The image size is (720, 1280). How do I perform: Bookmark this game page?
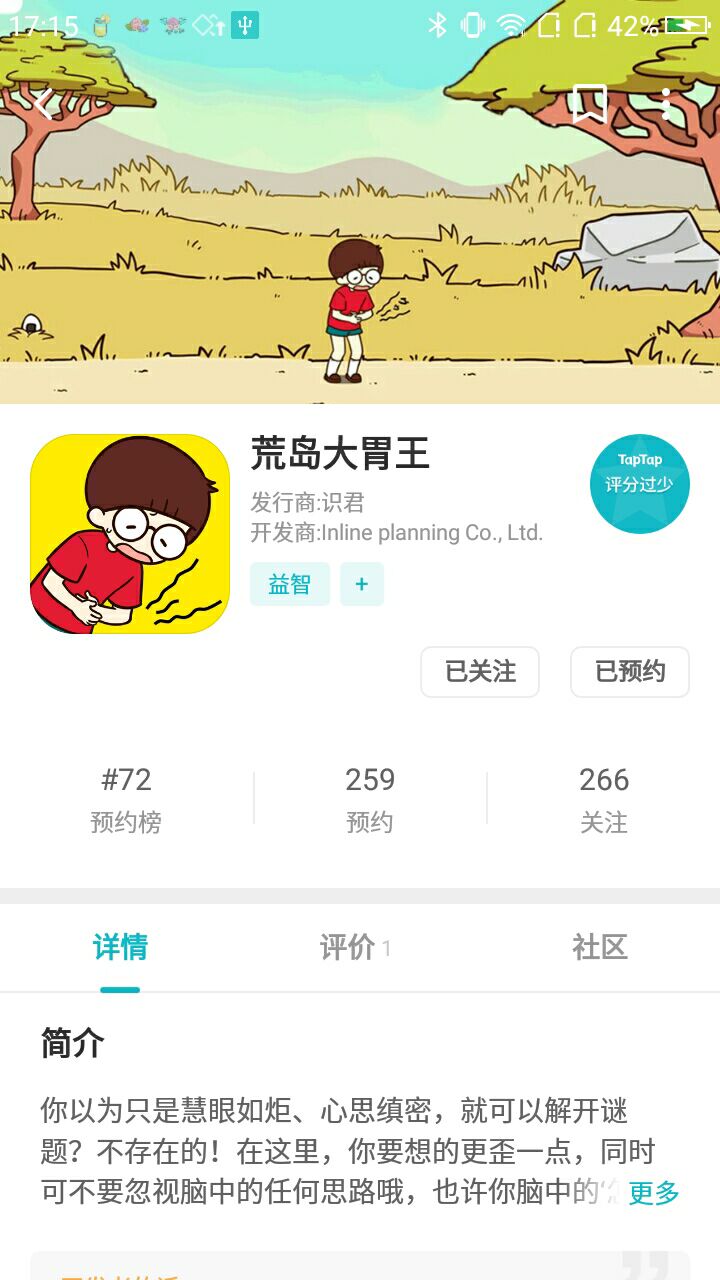589,104
